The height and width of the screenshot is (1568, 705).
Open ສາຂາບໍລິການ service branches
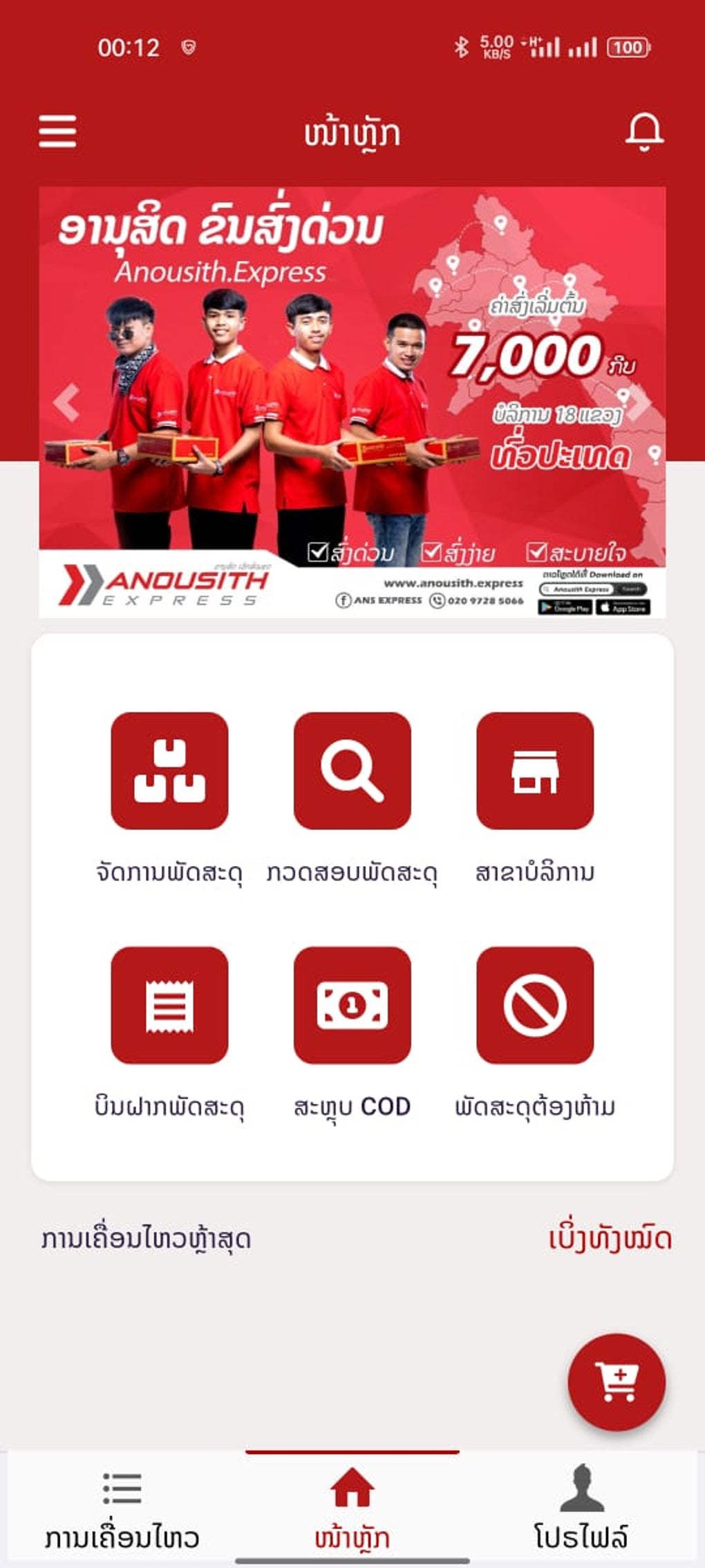click(x=535, y=771)
